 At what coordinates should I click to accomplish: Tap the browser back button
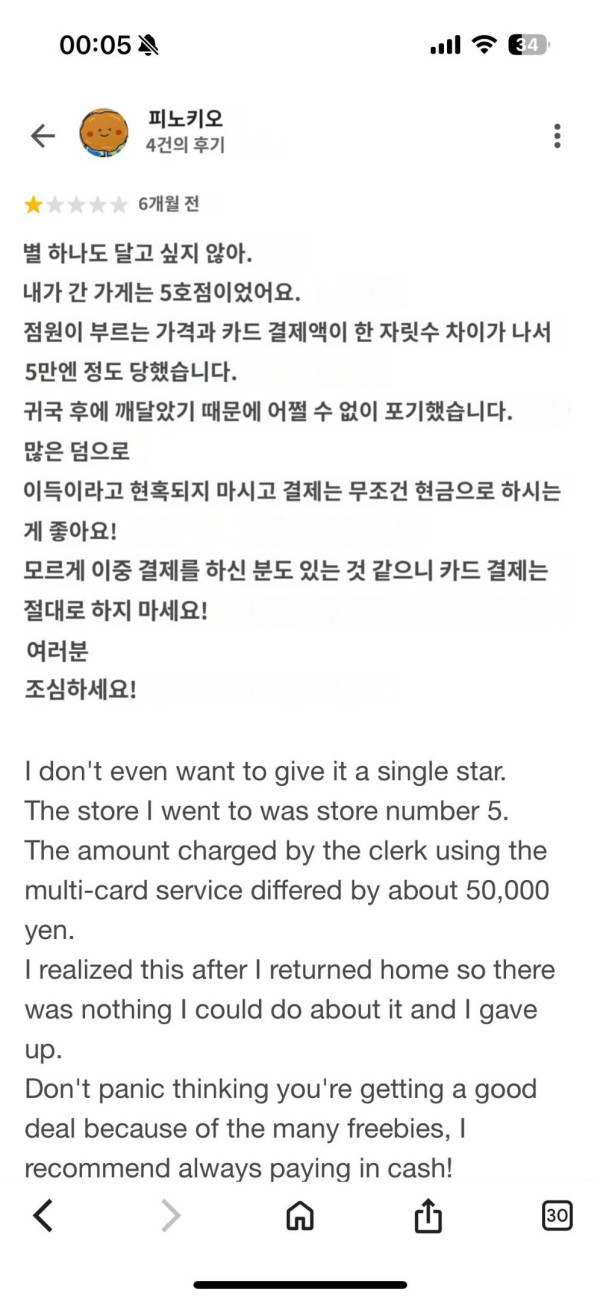[42, 1215]
